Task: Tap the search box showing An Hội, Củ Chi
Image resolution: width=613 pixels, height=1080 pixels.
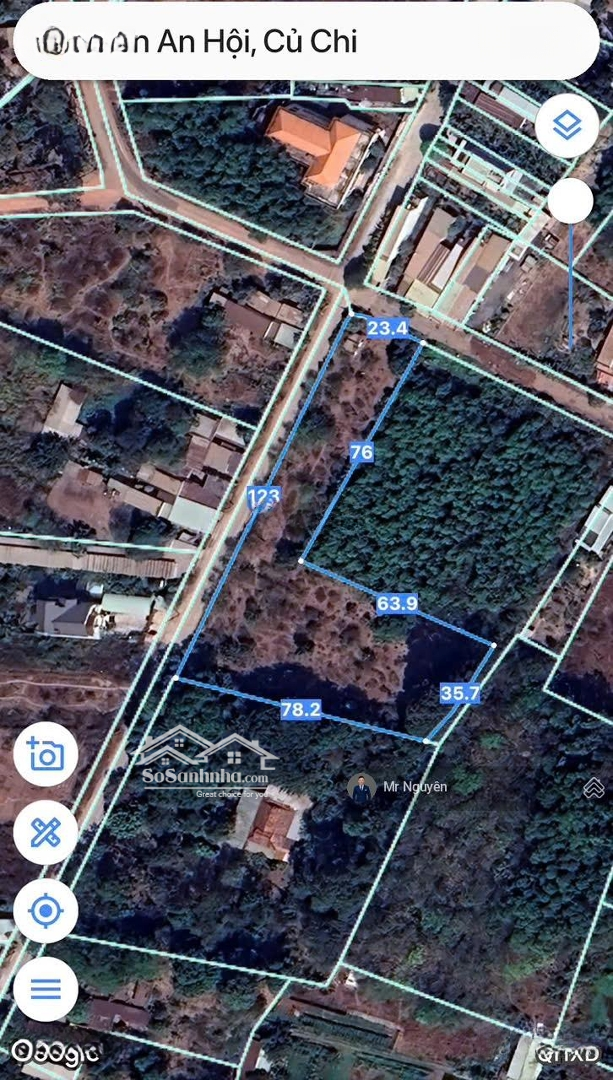Action: click(x=305, y=41)
